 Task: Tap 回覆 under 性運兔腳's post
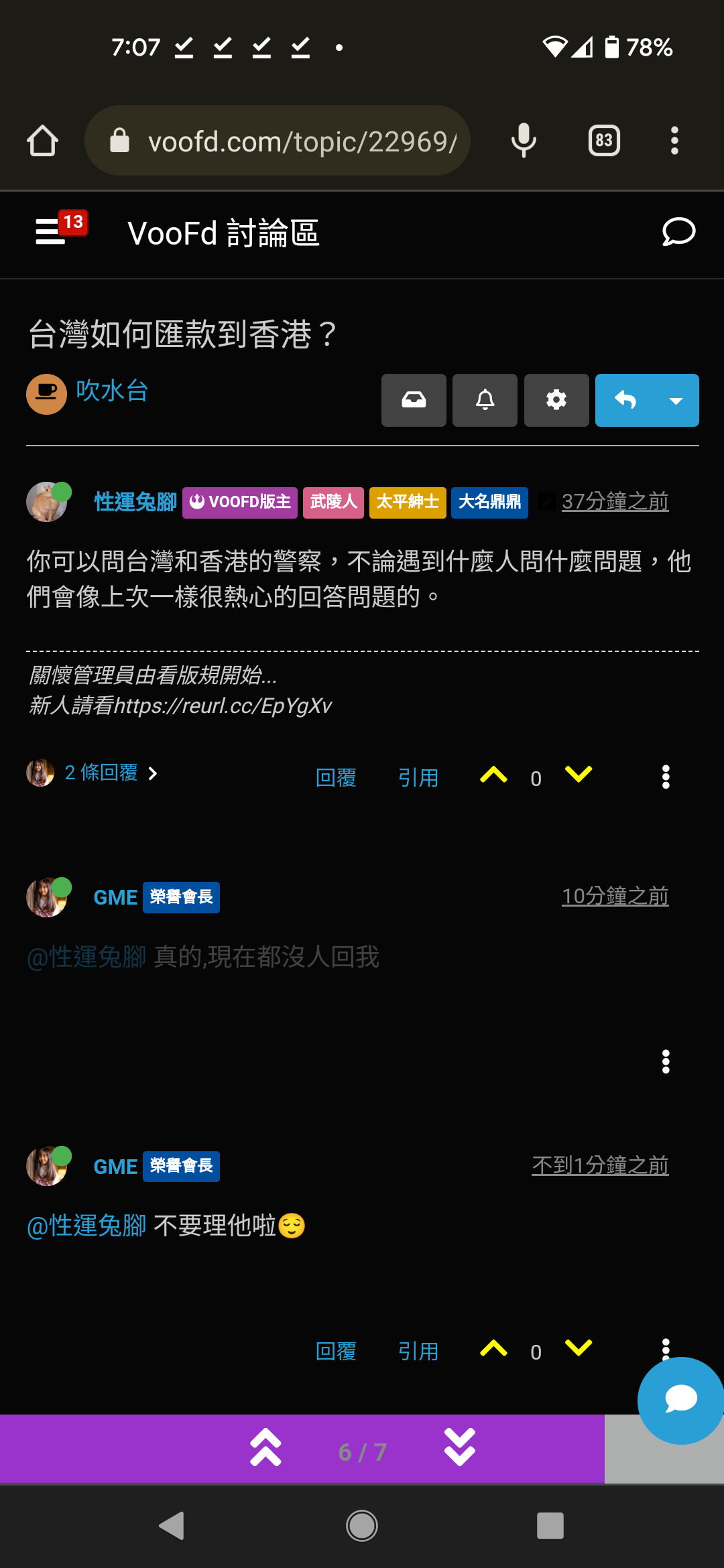point(336,777)
